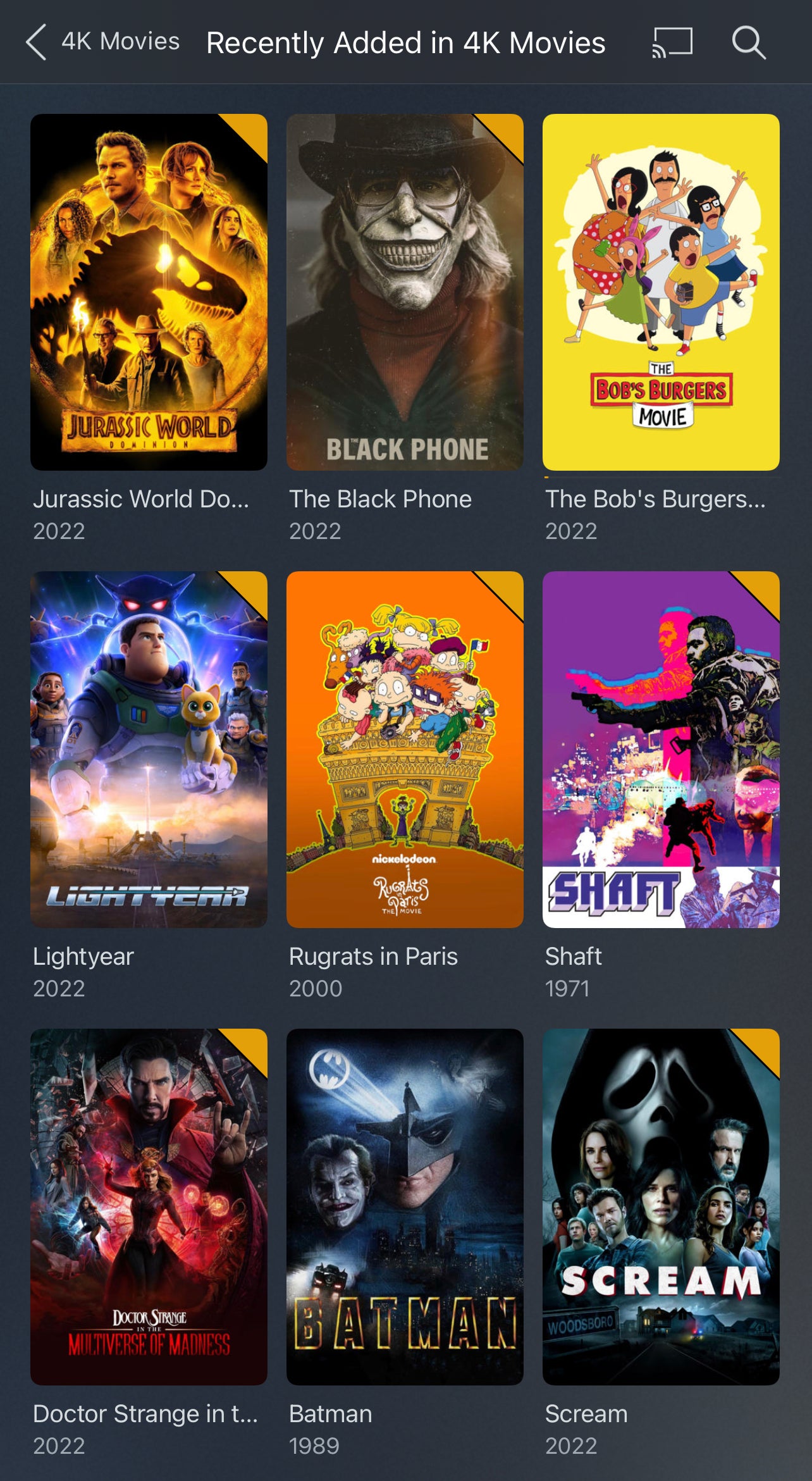The width and height of the screenshot is (812, 1481).
Task: Open Lightyear movie details
Action: click(149, 750)
